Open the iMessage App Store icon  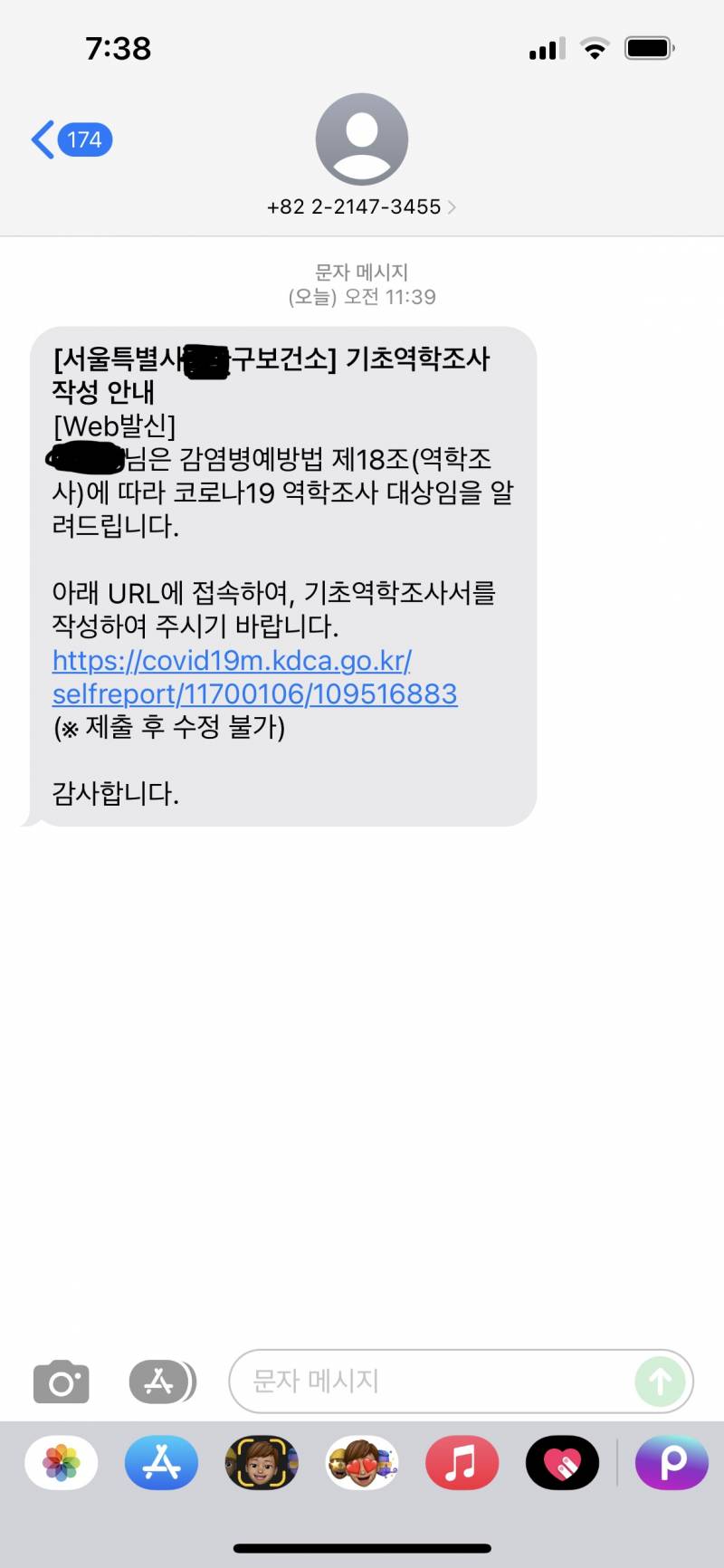coord(161,1381)
